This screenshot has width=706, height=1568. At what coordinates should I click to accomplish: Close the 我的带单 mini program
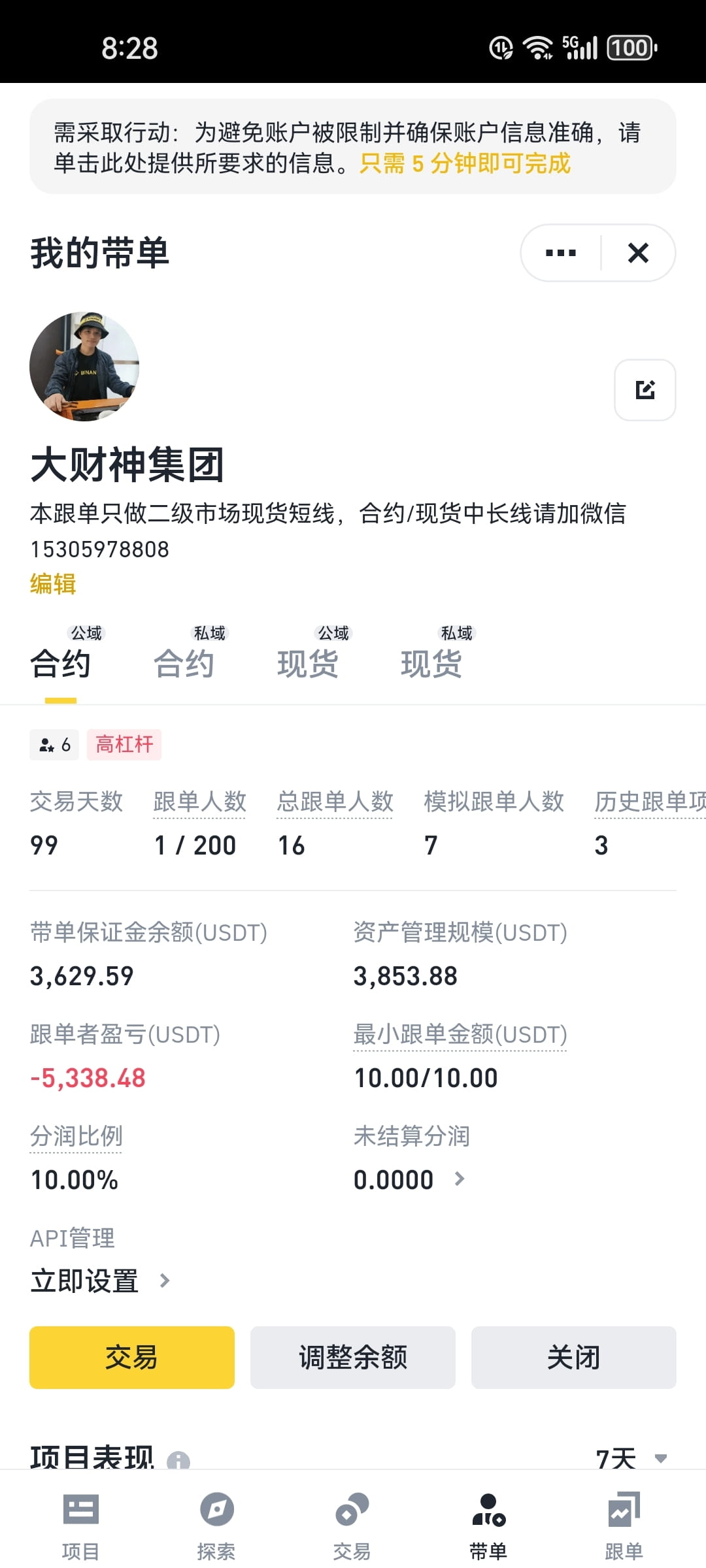[x=638, y=253]
